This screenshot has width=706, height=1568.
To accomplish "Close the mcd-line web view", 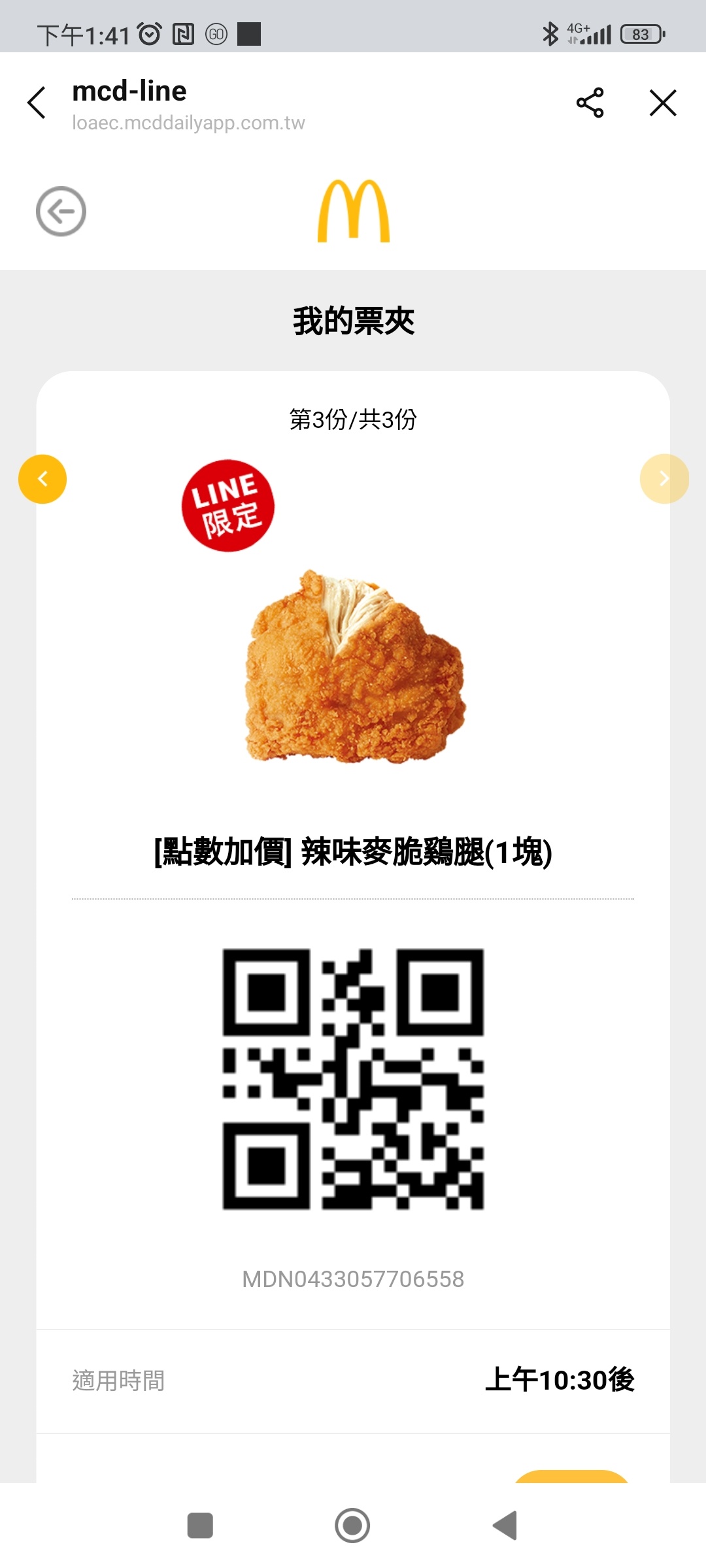I will point(663,103).
